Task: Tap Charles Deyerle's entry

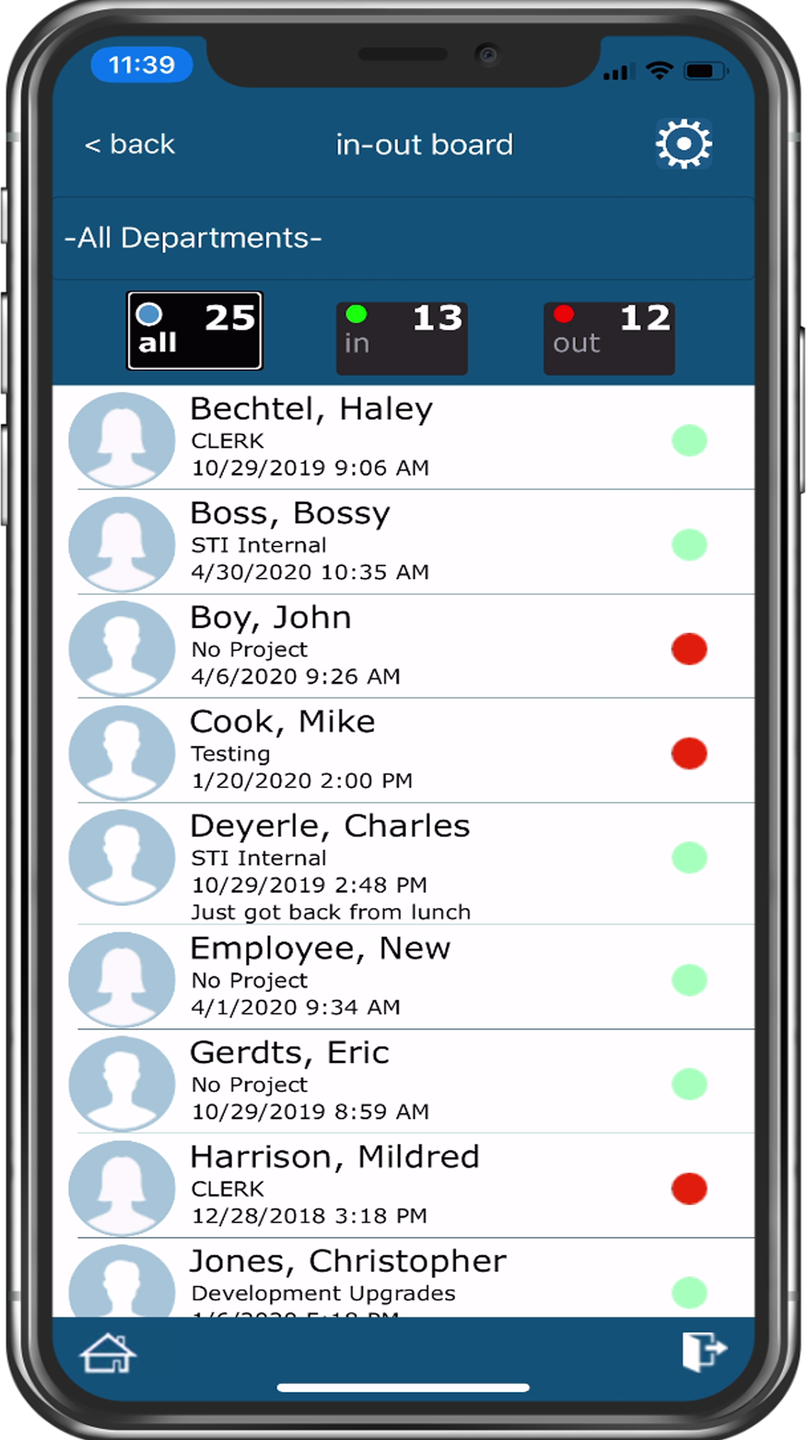Action: [404, 865]
